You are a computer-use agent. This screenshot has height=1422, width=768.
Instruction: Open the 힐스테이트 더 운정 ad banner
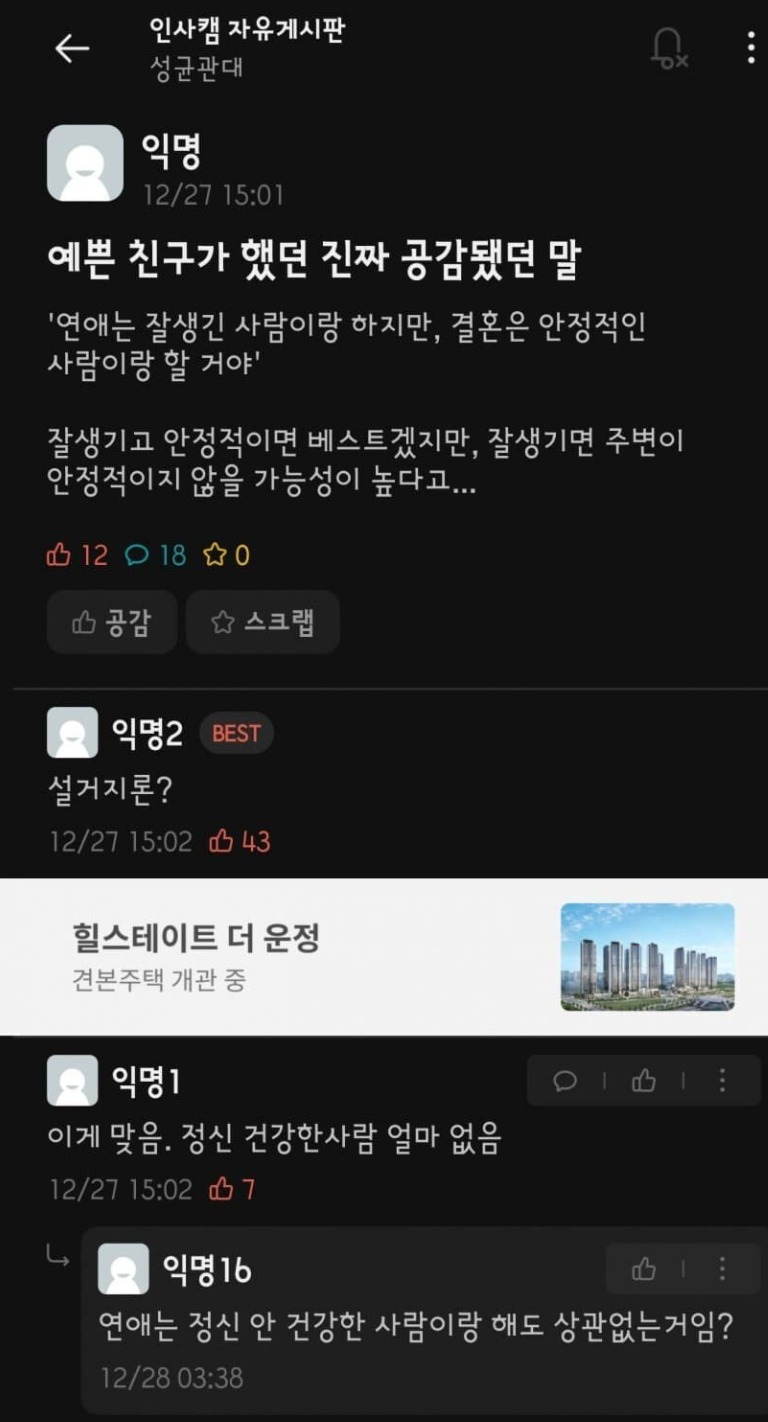click(x=384, y=957)
